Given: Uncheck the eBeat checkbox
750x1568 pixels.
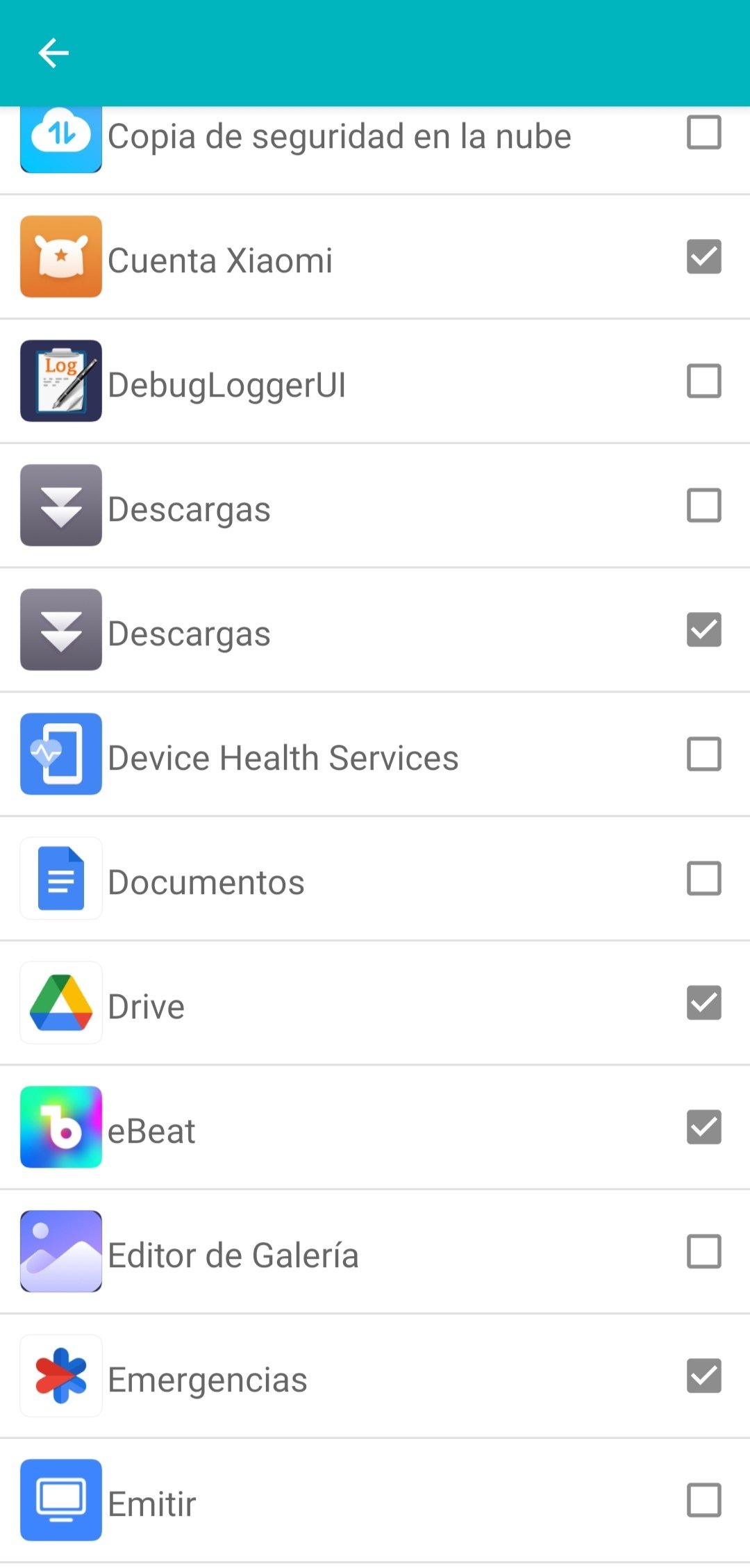Looking at the screenshot, I should pyautogui.click(x=703, y=1128).
